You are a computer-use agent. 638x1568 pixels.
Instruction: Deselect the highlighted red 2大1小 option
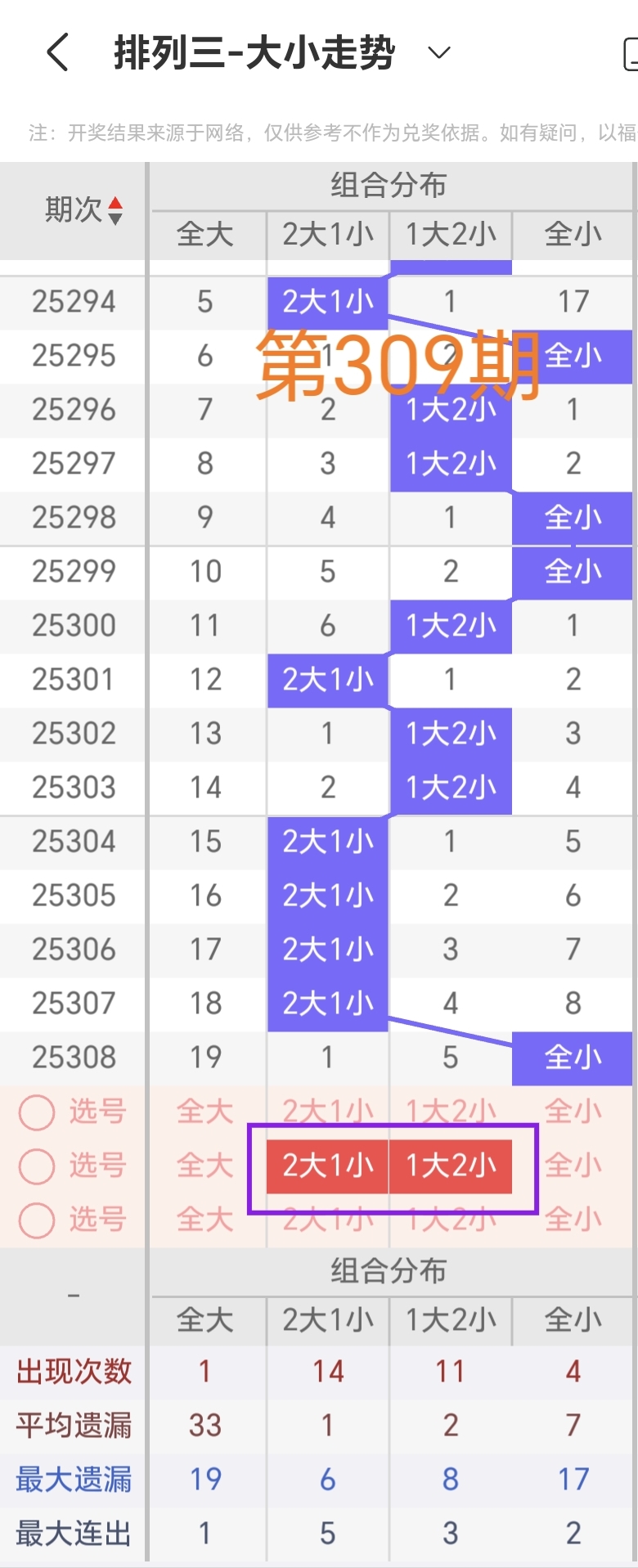327,1166
